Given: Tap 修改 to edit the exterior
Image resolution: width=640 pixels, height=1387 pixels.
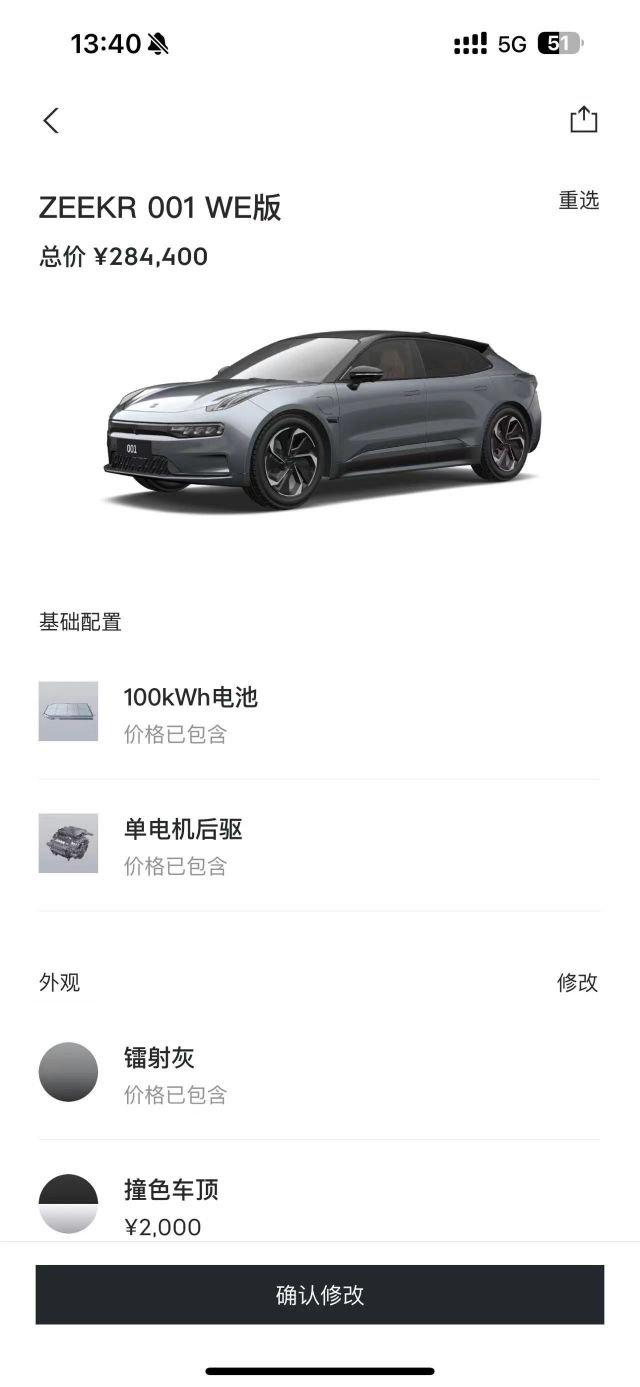Looking at the screenshot, I should click(577, 983).
